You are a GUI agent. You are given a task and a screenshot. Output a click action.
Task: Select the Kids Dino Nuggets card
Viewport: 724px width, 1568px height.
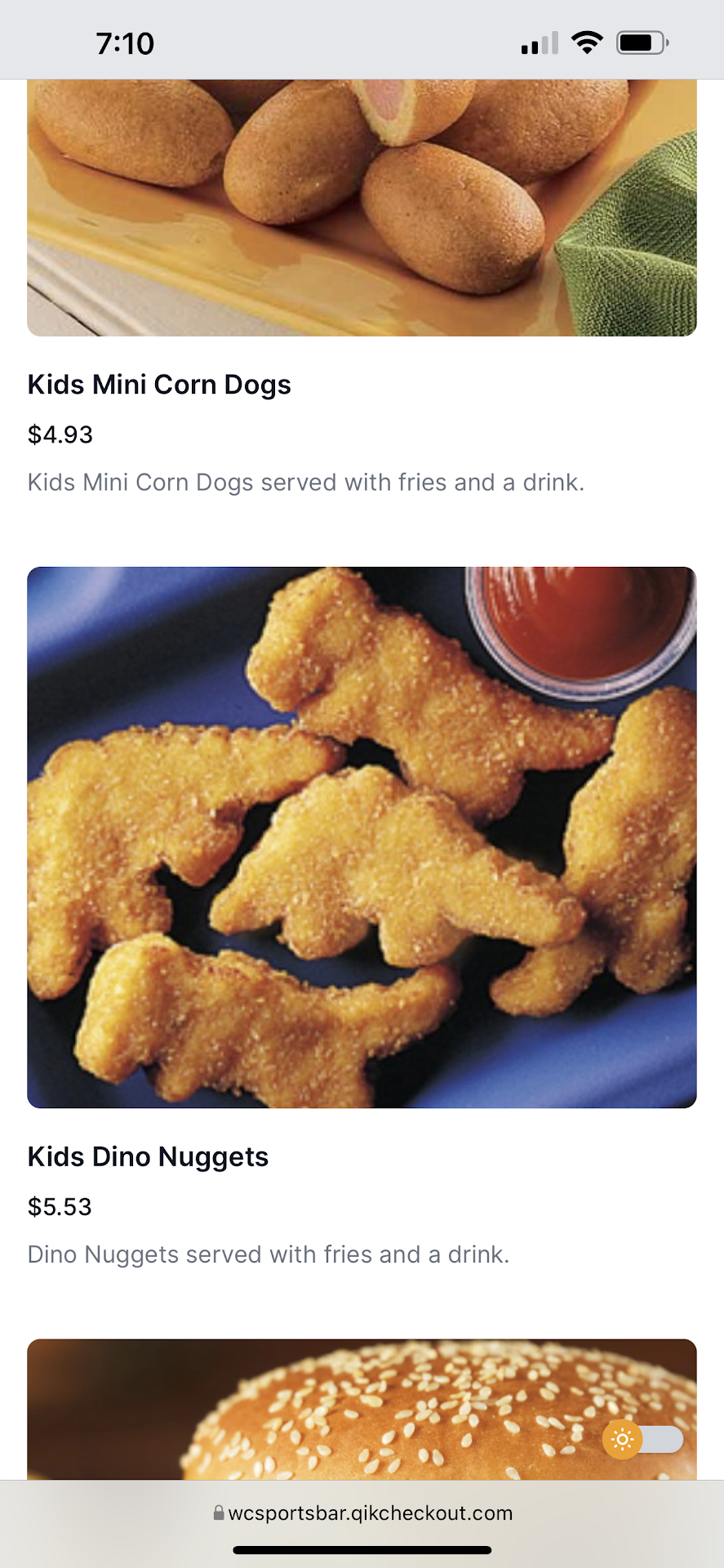click(x=362, y=837)
